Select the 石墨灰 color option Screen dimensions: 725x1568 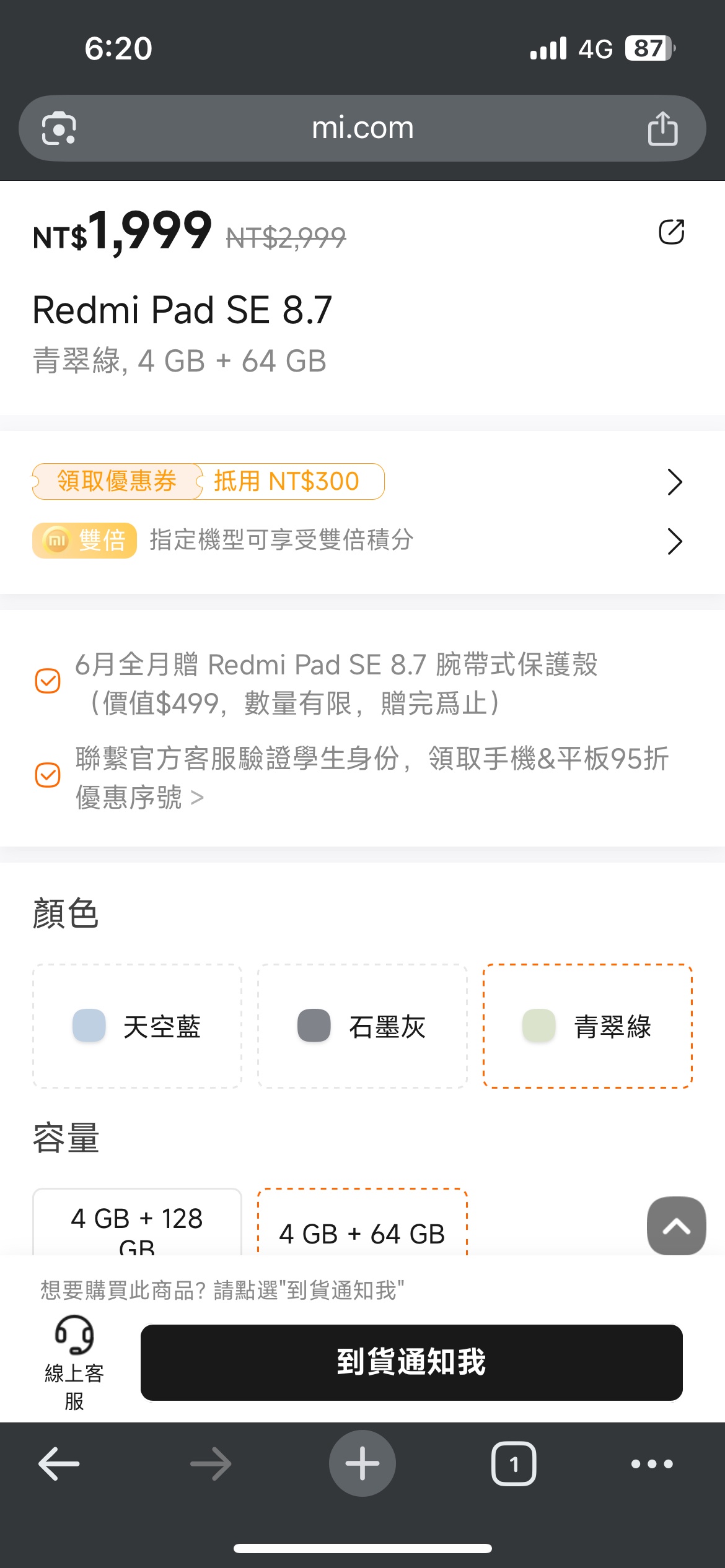[x=362, y=1026]
